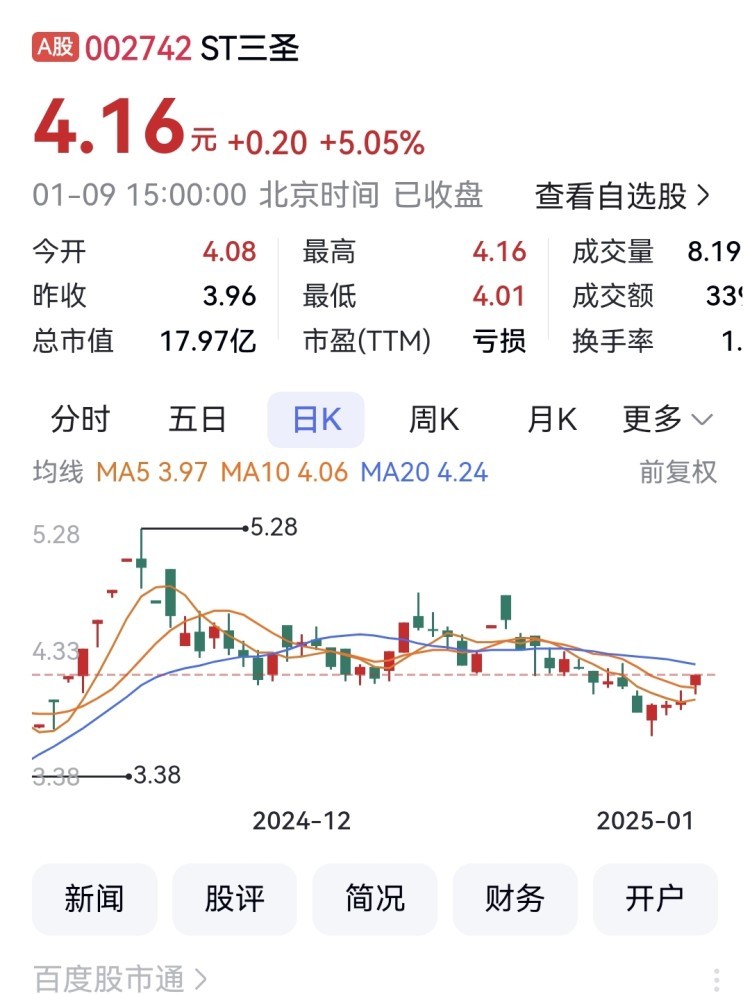Change the 前复权 adjustment setting
The image size is (750, 994).
coord(678,472)
